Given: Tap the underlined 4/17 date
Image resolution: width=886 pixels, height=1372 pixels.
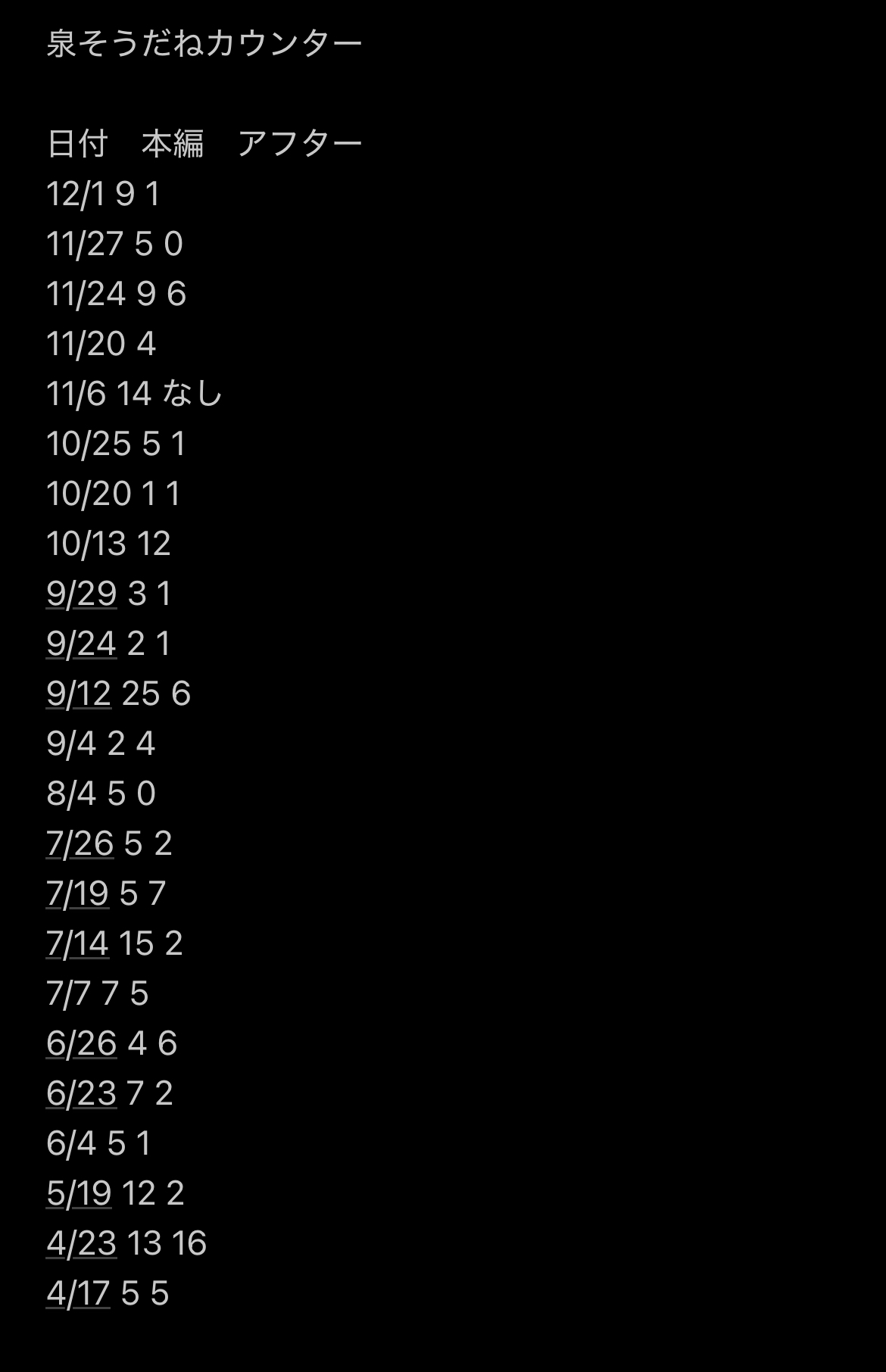Looking at the screenshot, I should pos(78,1293).
